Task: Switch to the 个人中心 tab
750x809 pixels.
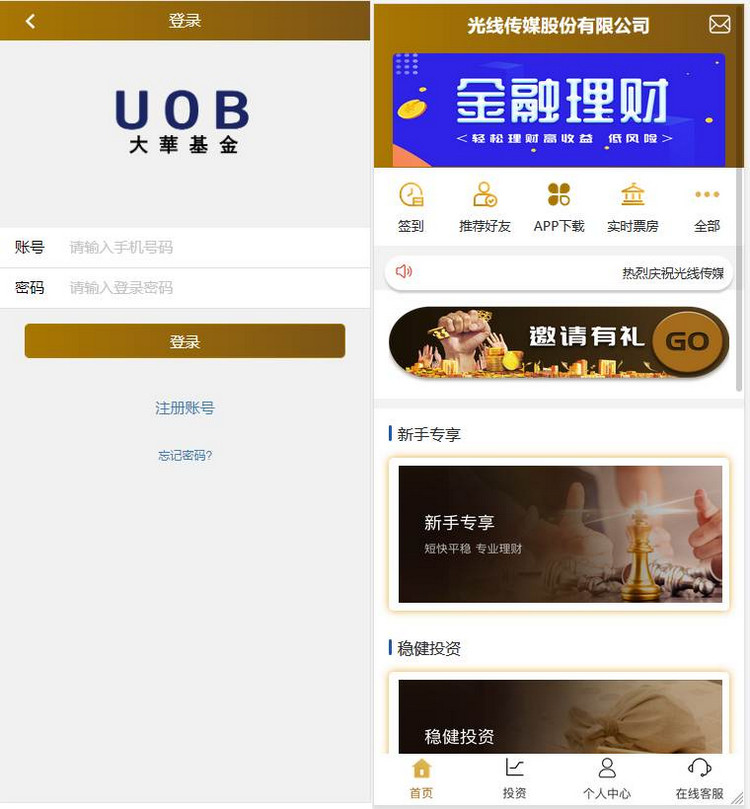Action: (x=607, y=778)
